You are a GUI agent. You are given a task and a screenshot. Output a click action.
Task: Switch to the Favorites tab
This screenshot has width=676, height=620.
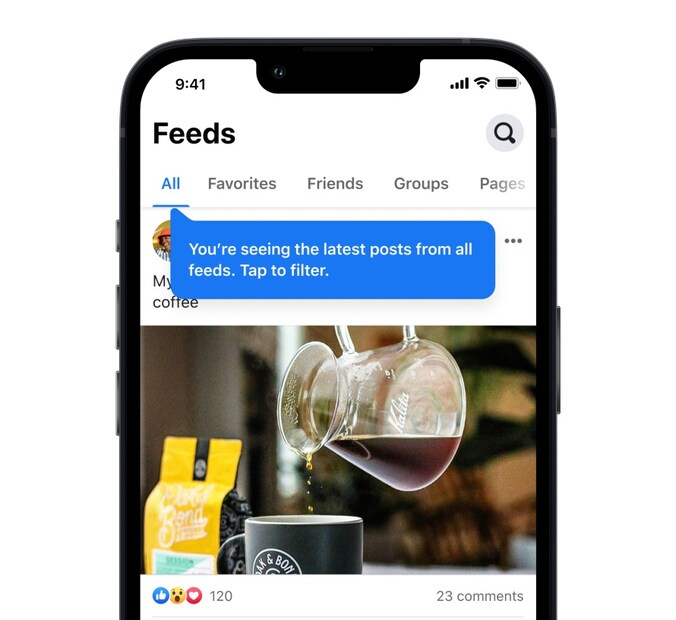242,184
